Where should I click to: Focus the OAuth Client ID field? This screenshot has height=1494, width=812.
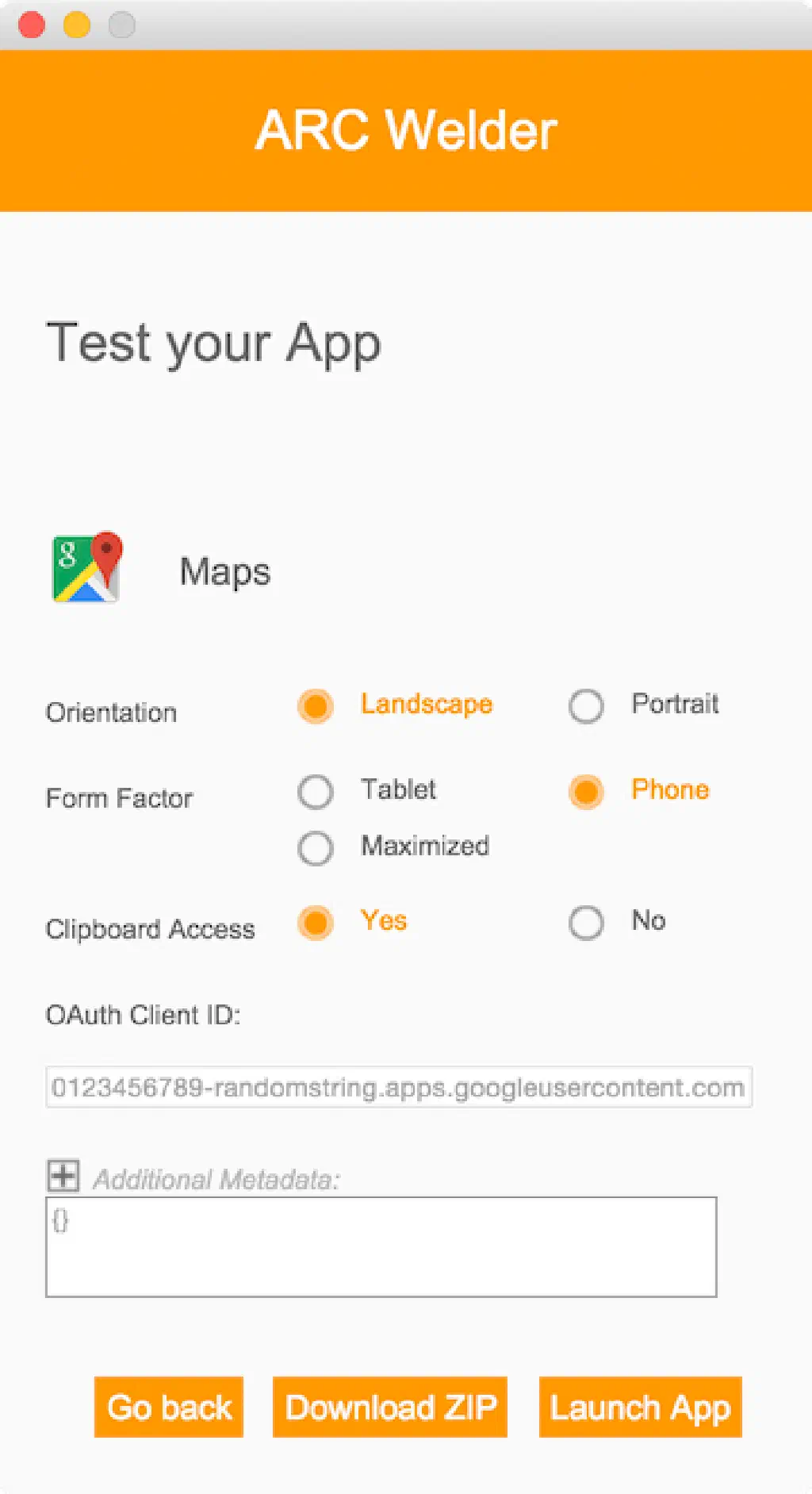pyautogui.click(x=399, y=1087)
